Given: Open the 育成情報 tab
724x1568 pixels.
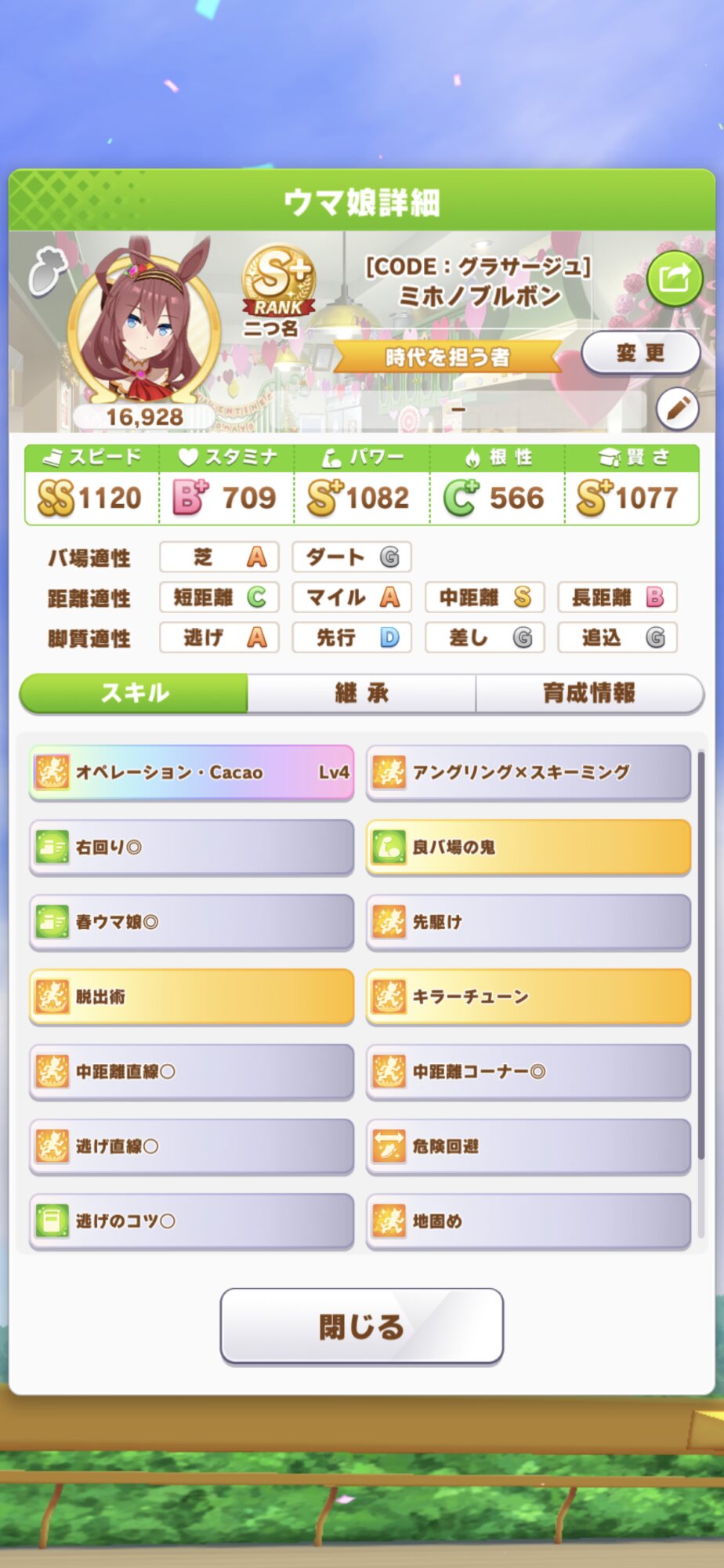Looking at the screenshot, I should [x=589, y=693].
